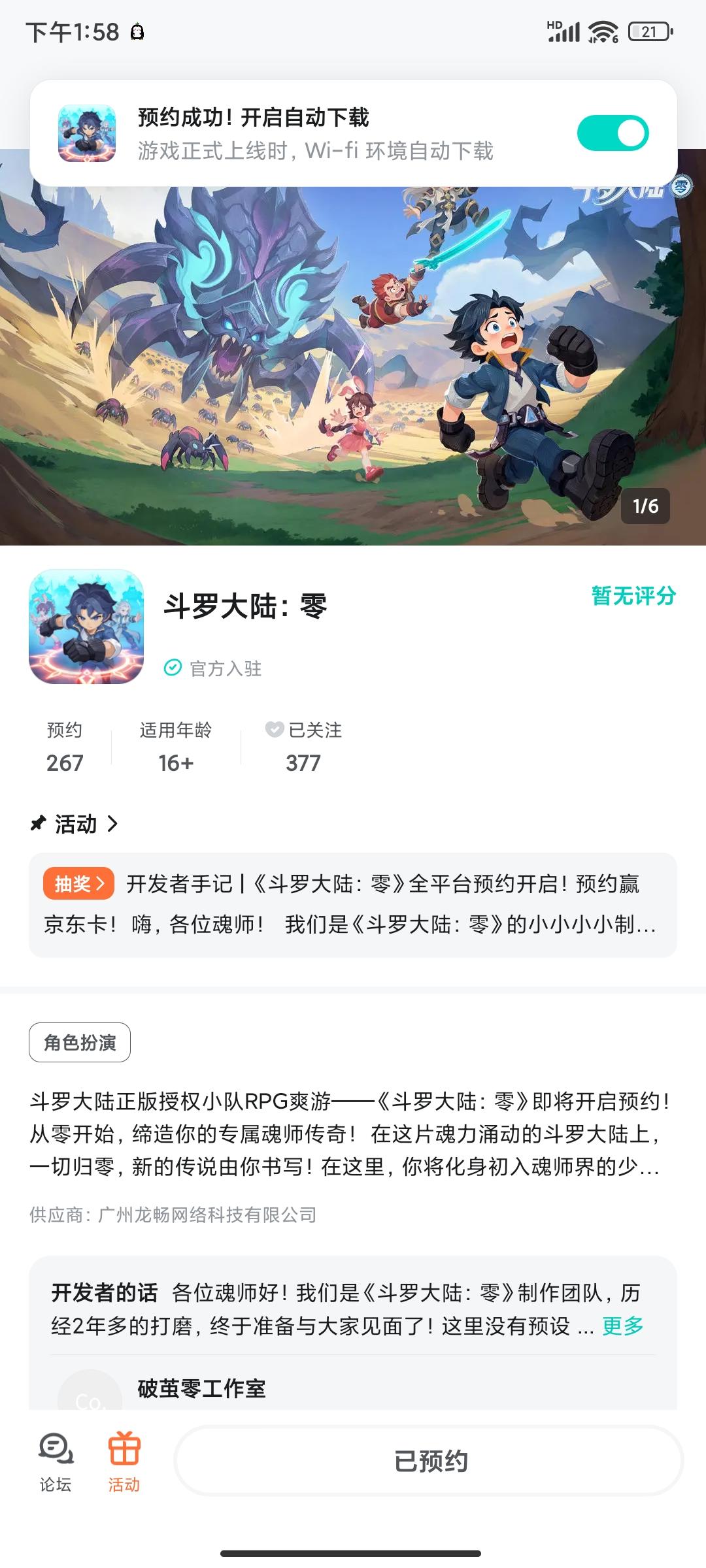Tap the heart to unfollow the game
The image size is (706, 1568).
273,730
